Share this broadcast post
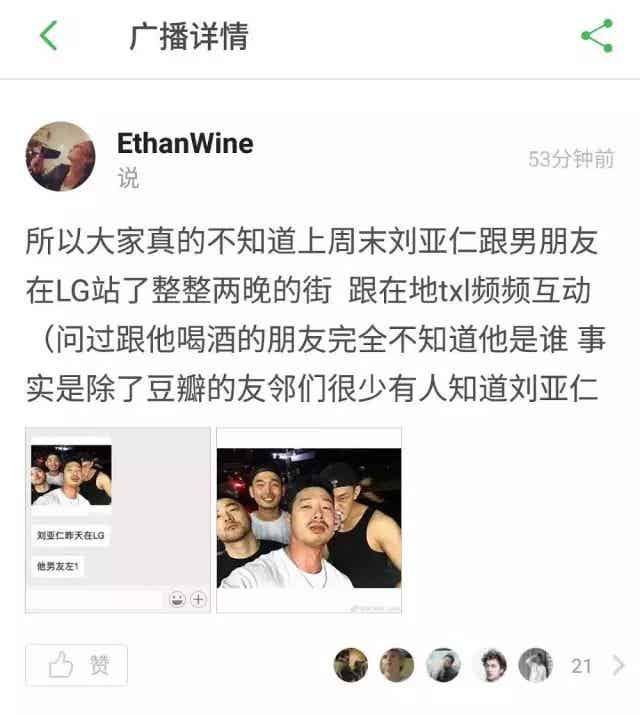The width and height of the screenshot is (640, 715). pyautogui.click(x=596, y=37)
